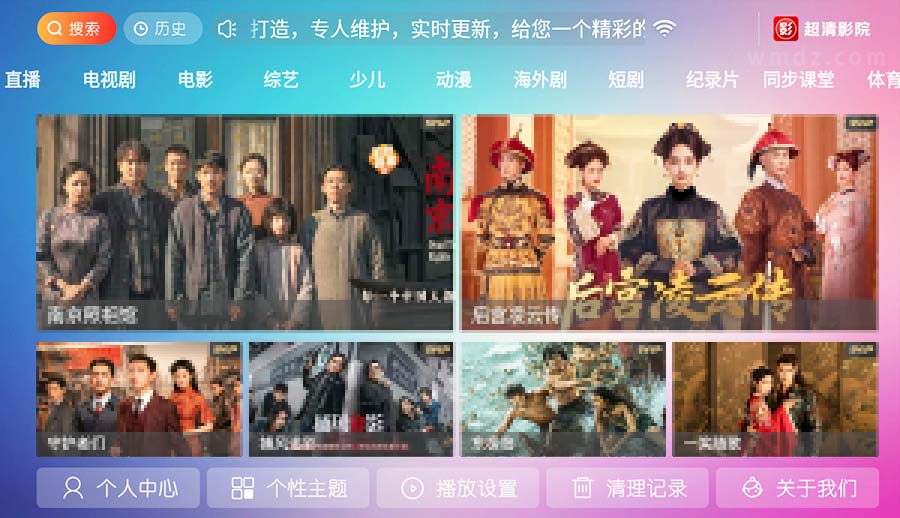The width and height of the screenshot is (900, 518).
Task: Switch to the 动漫 tab
Action: coord(453,80)
